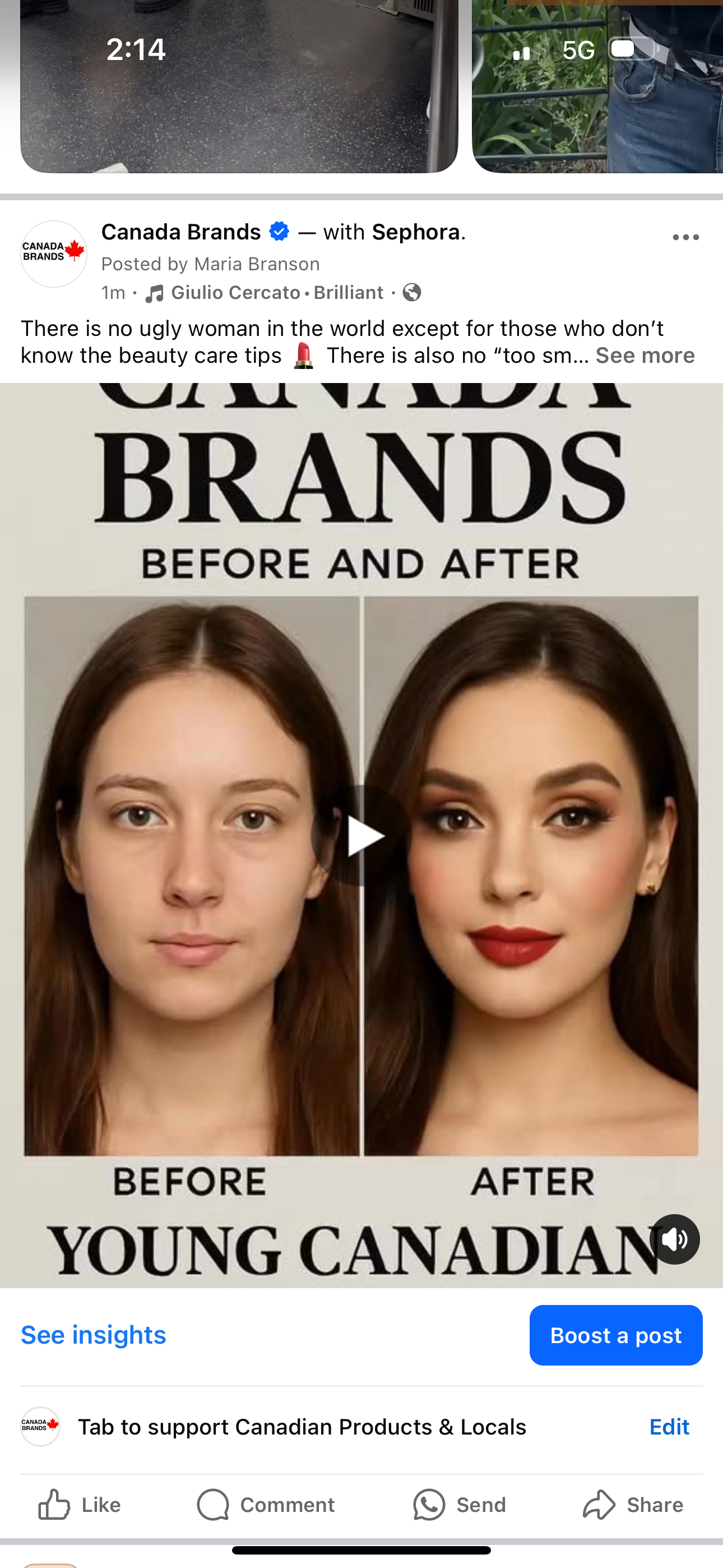Share the Canada Brands post

point(632,1505)
